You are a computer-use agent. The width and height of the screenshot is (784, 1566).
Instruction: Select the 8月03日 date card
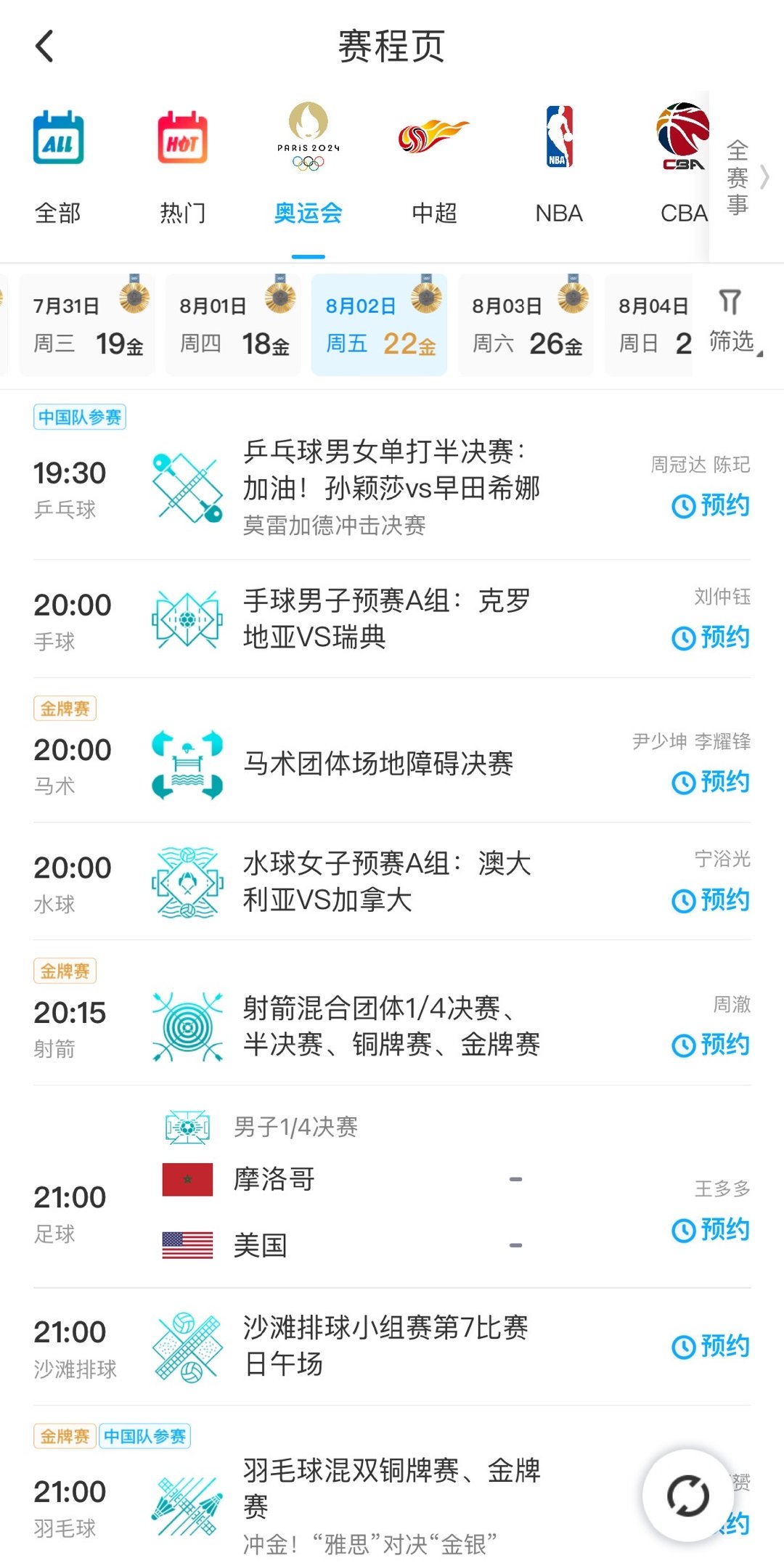tap(525, 323)
